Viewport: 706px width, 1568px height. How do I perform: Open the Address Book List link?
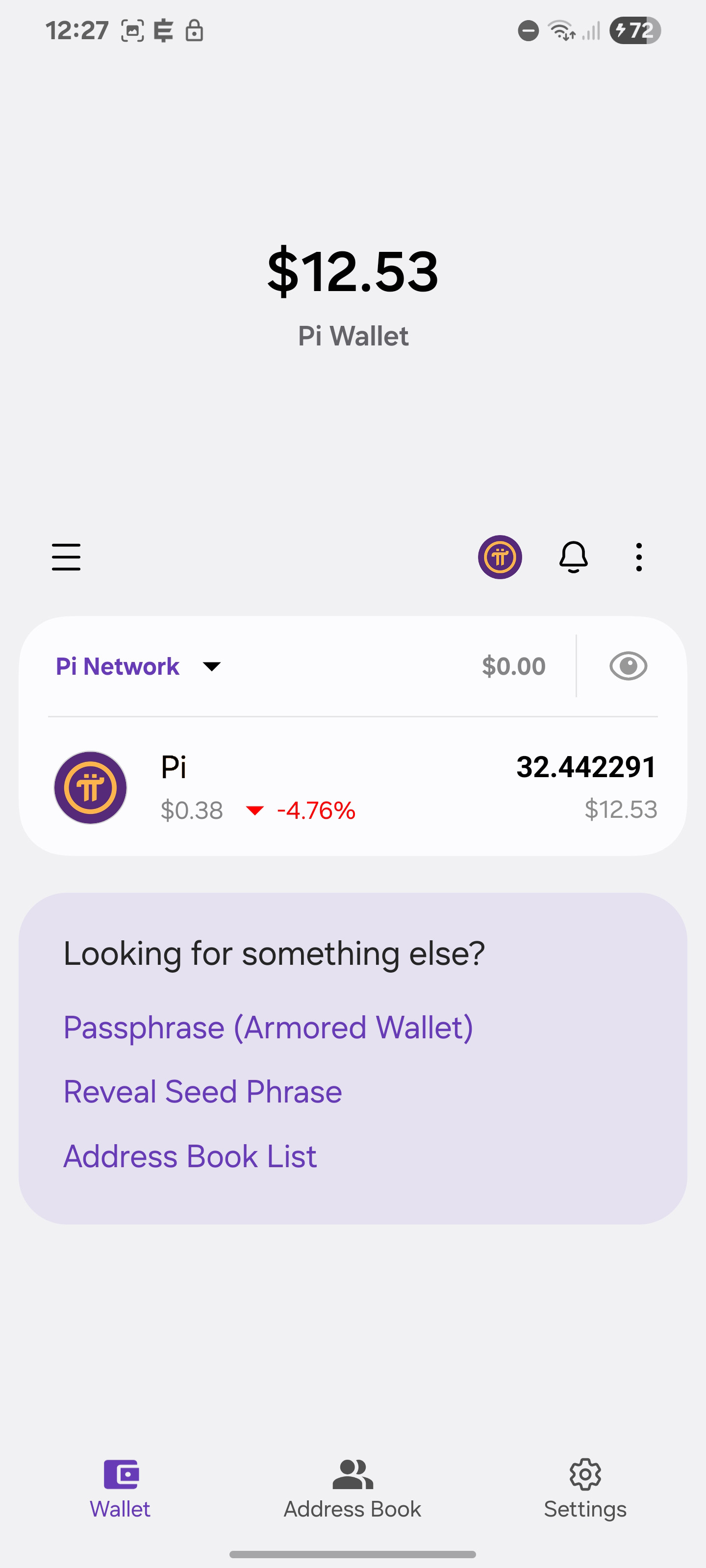point(190,1156)
